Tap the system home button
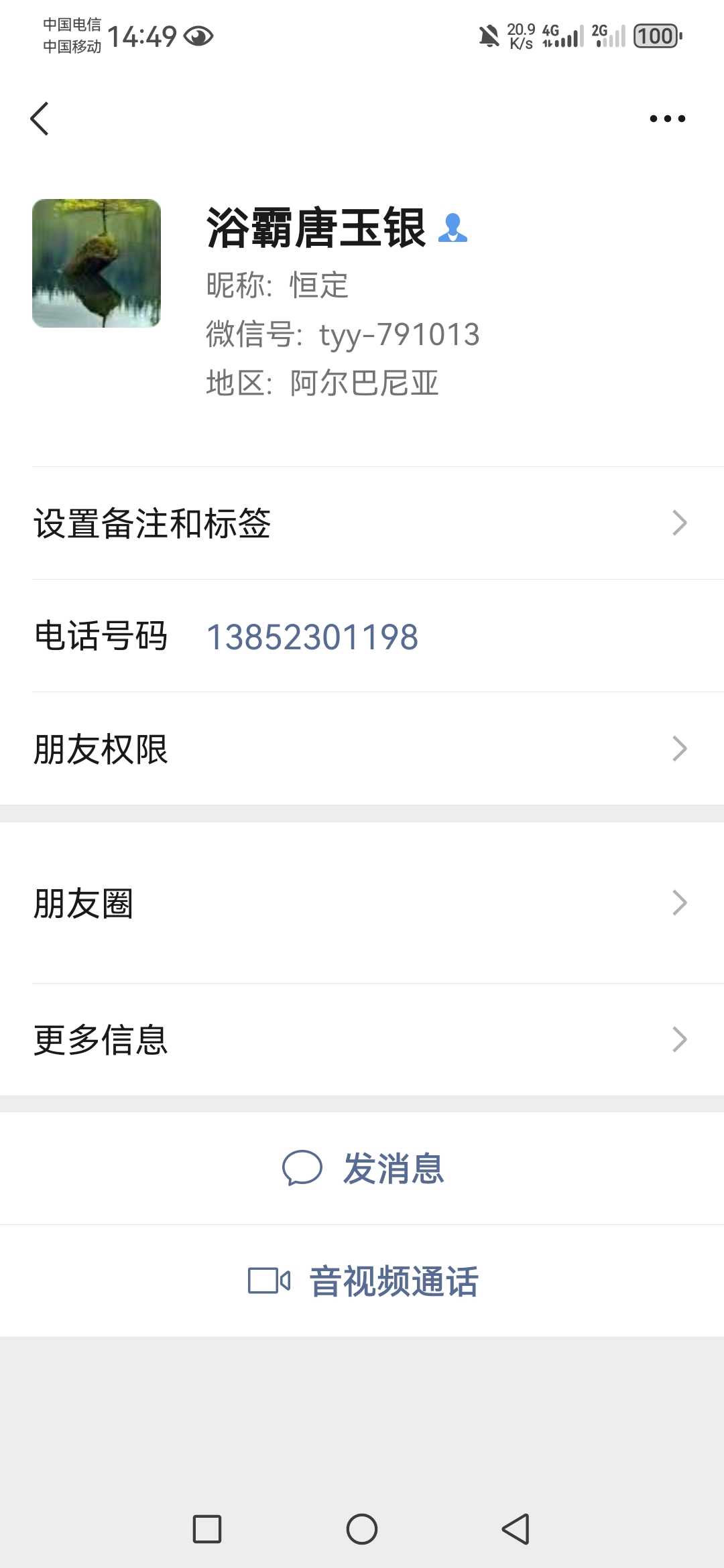This screenshot has height=1568, width=724. click(x=362, y=1529)
